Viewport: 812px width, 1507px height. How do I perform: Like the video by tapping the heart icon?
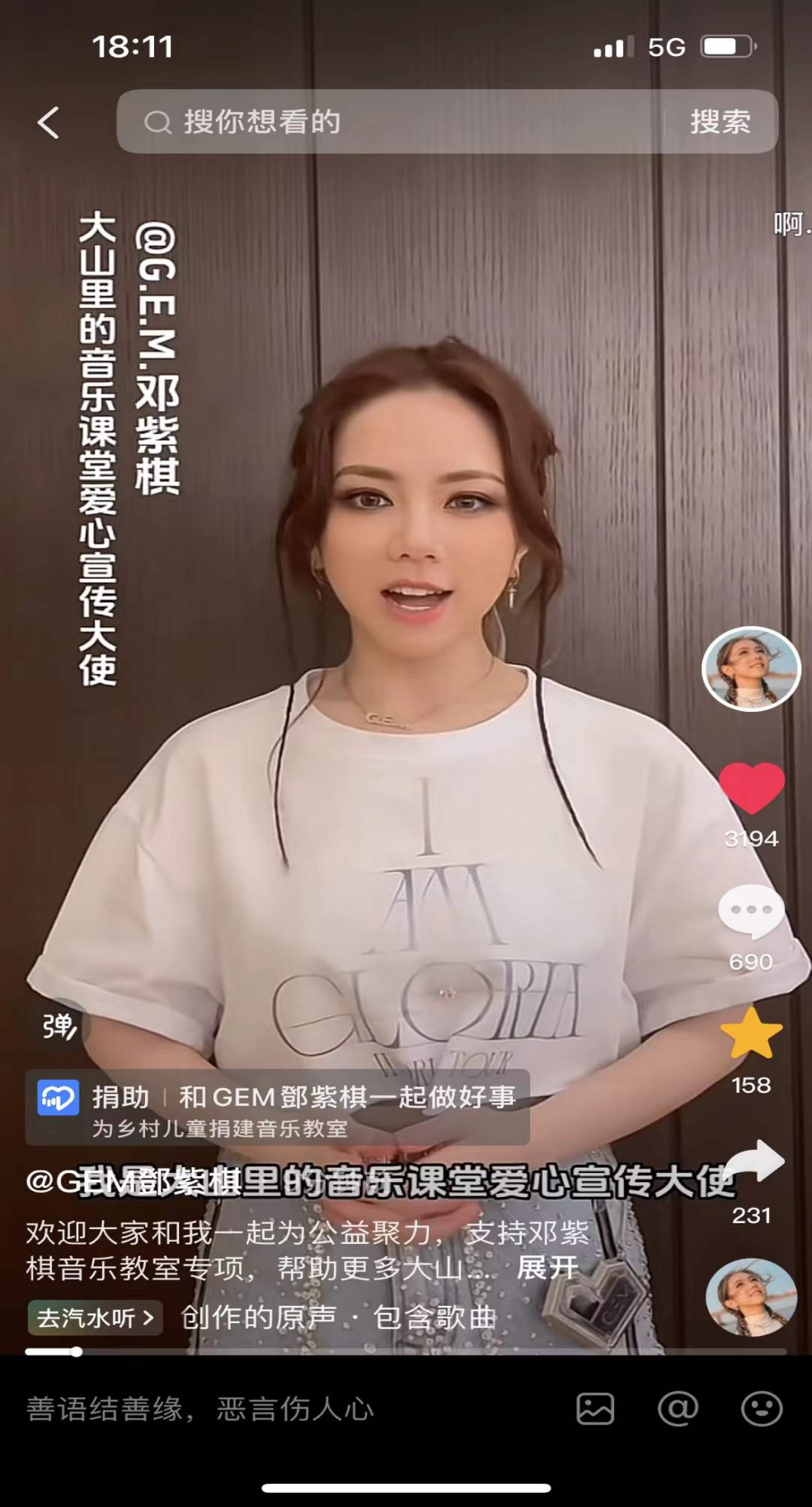751,786
